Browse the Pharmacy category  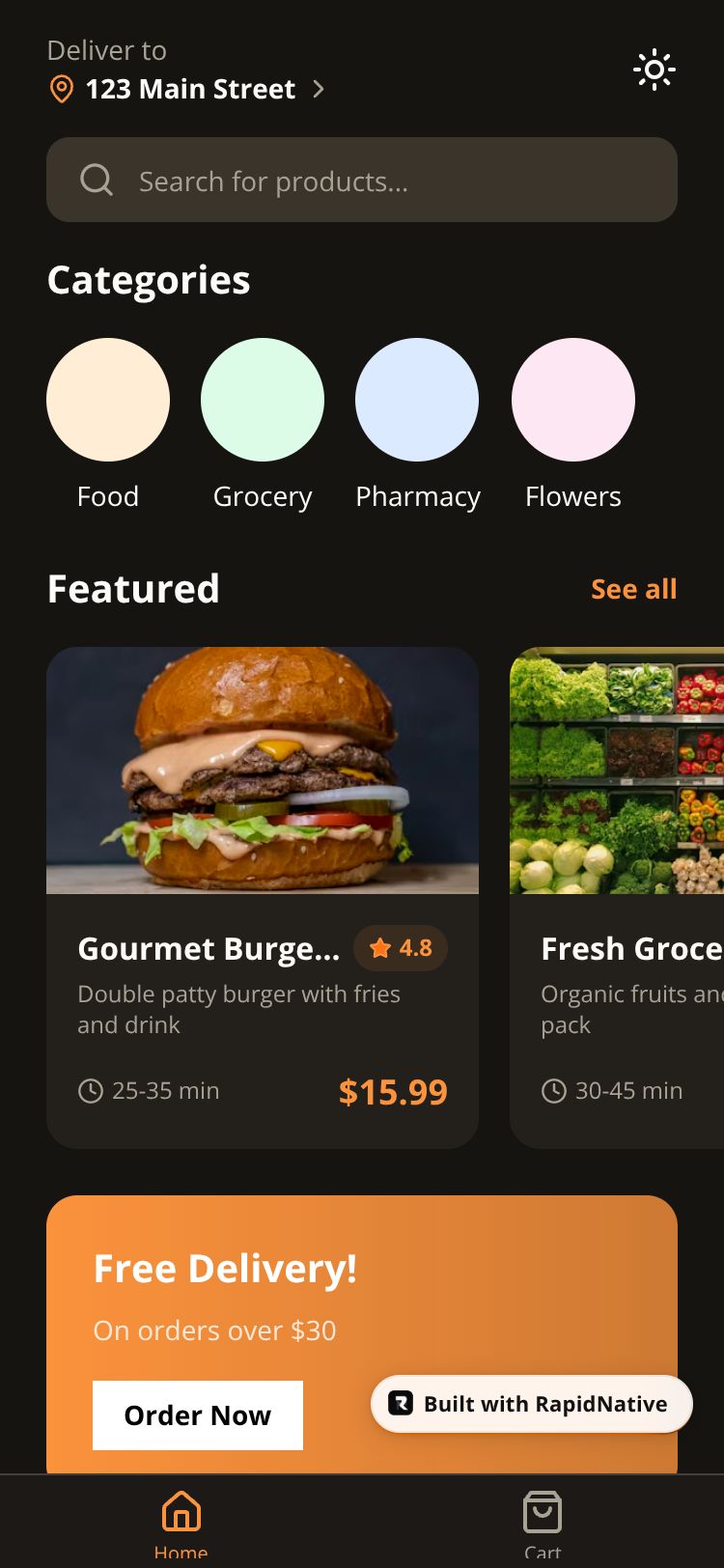click(x=417, y=400)
